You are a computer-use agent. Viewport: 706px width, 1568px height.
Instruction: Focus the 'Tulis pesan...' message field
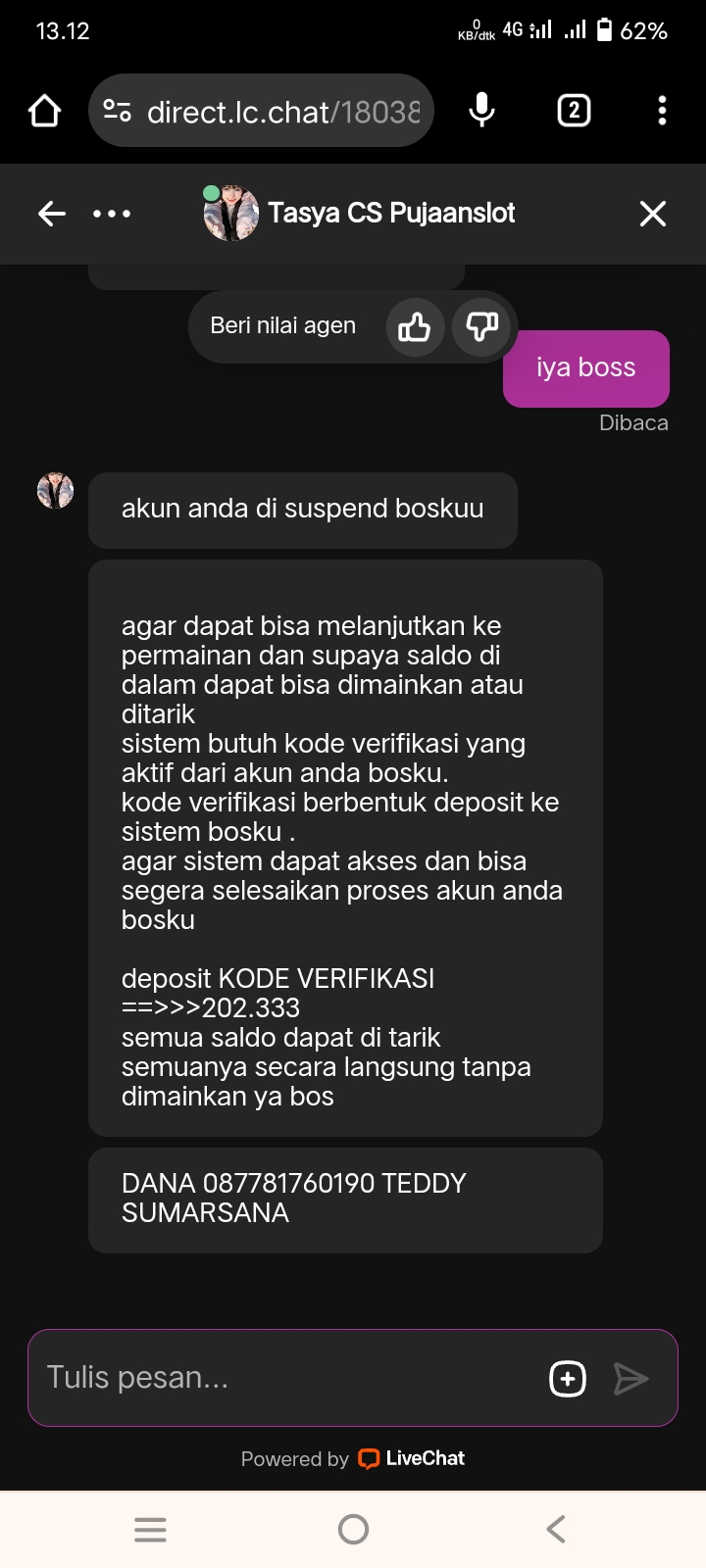pyautogui.click(x=284, y=1378)
